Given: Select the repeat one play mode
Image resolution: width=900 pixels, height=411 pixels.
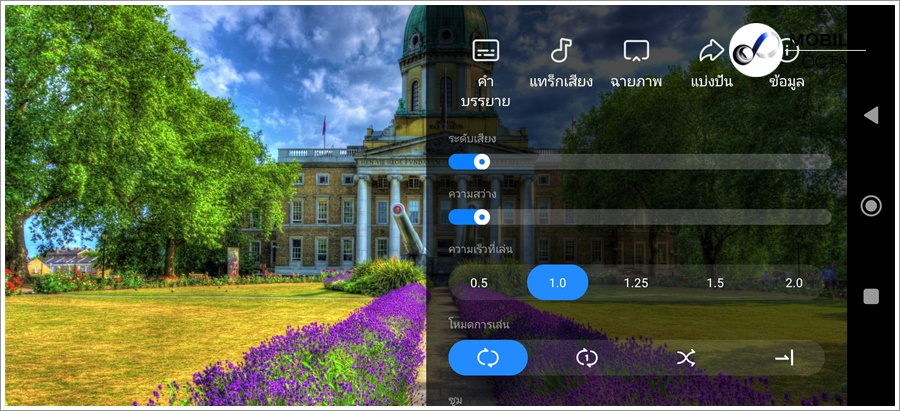Looking at the screenshot, I should [587, 357].
